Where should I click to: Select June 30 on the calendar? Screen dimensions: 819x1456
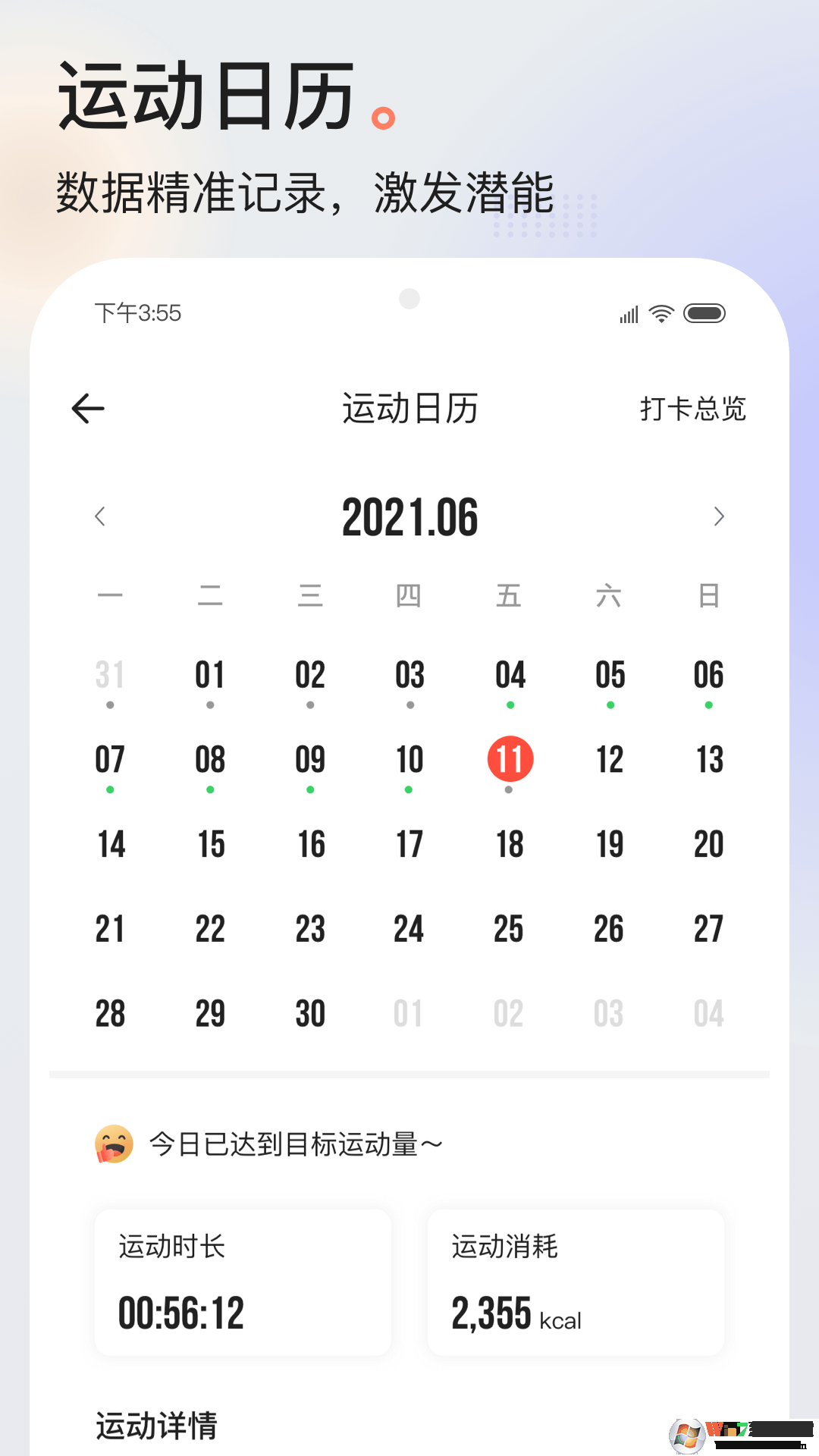310,1012
